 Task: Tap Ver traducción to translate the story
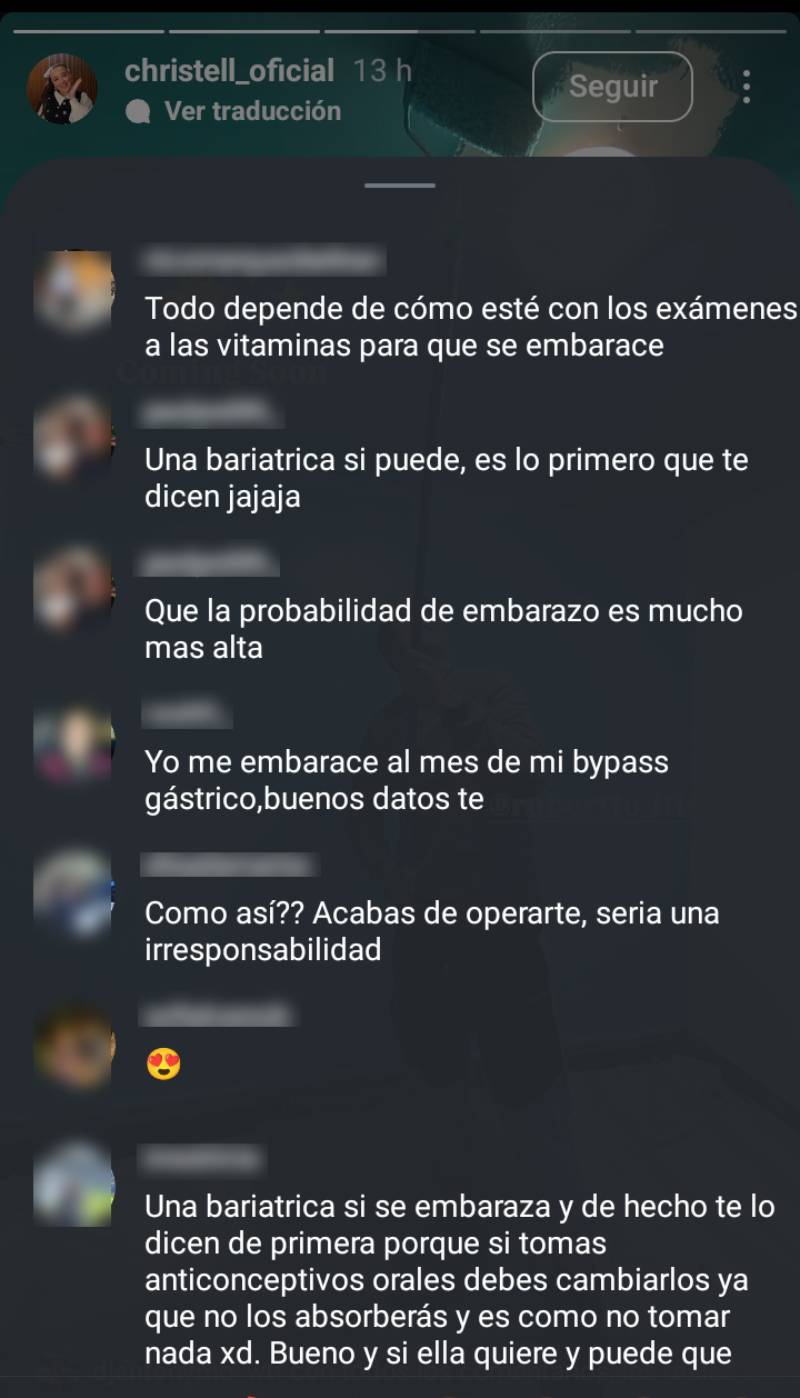252,111
